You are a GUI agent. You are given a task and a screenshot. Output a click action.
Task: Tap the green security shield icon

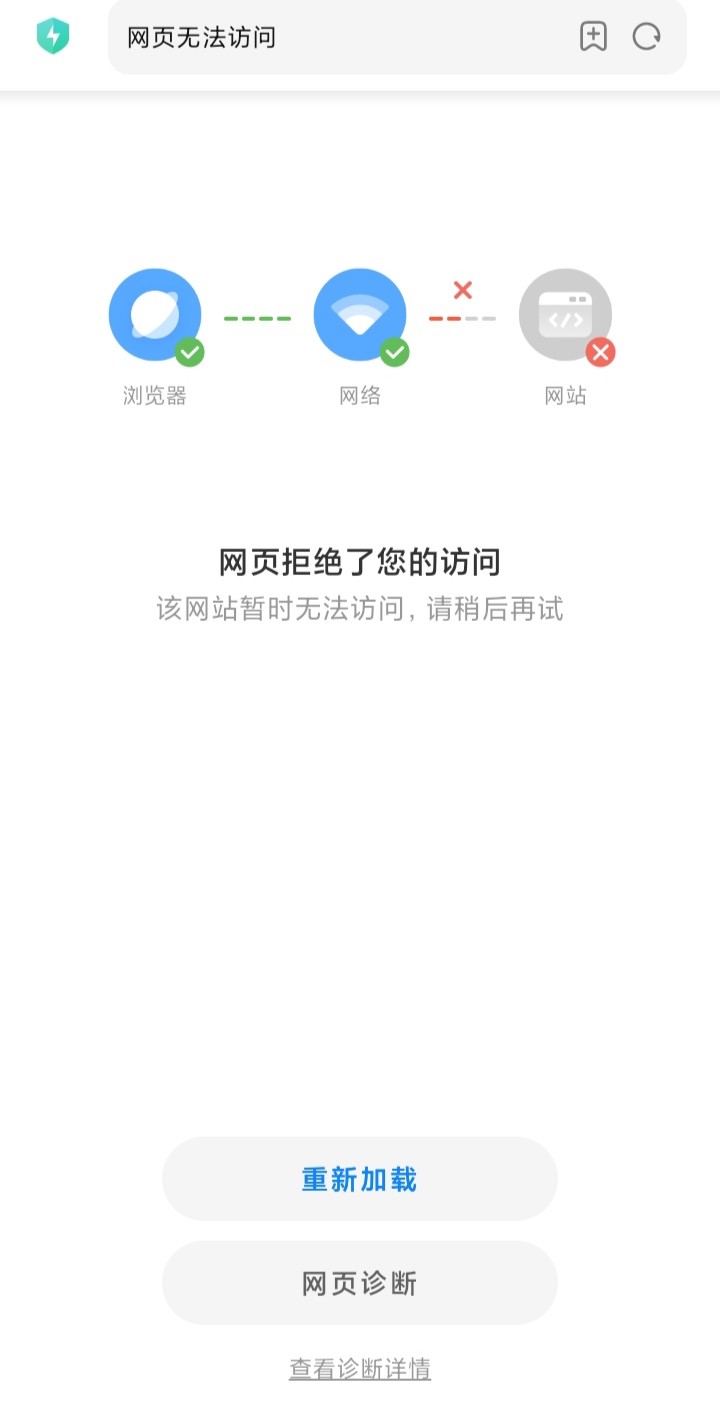(52, 37)
